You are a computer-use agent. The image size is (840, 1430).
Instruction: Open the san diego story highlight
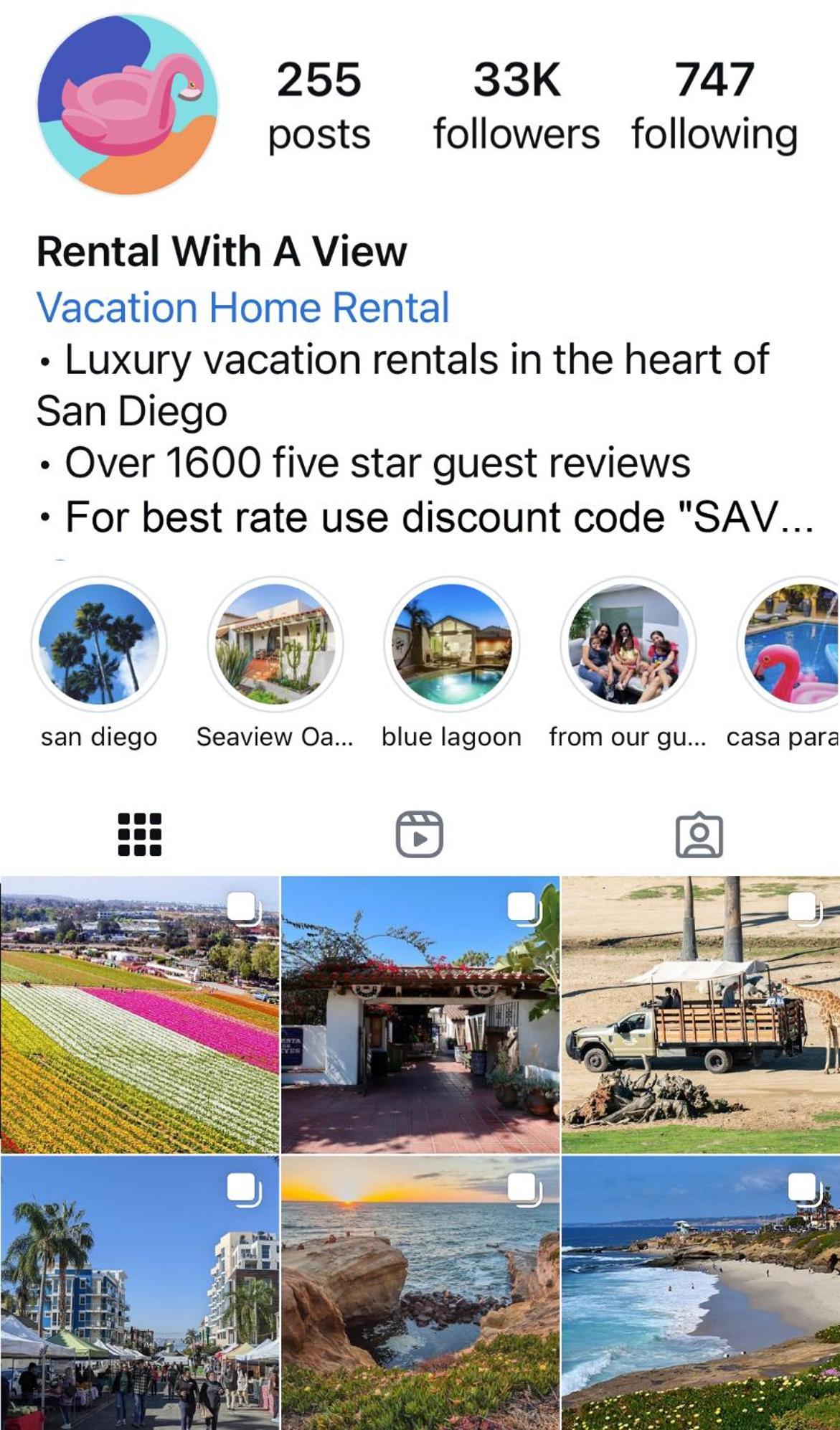99,644
